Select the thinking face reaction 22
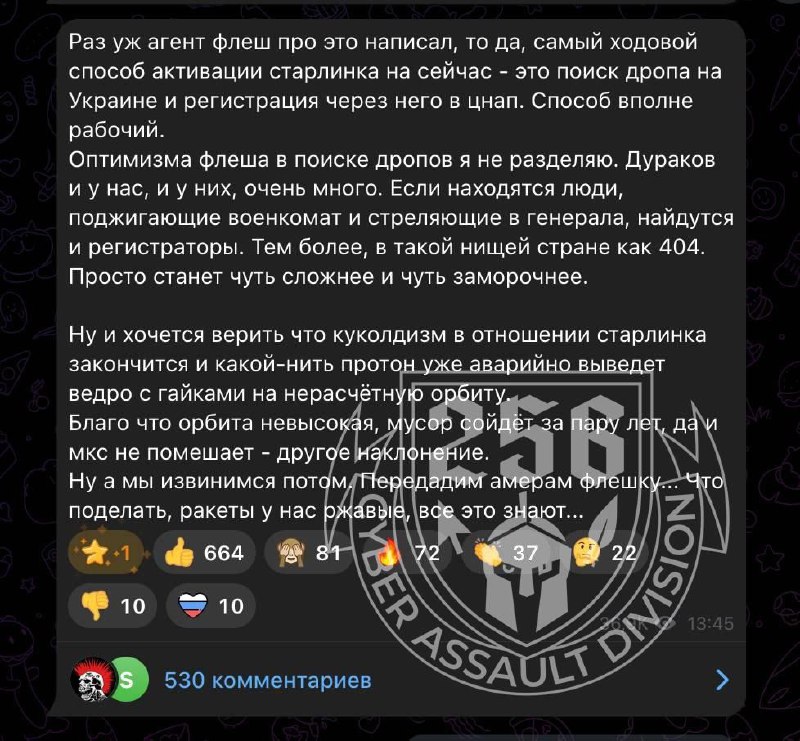Viewport: 800px width, 741px height. [605, 553]
